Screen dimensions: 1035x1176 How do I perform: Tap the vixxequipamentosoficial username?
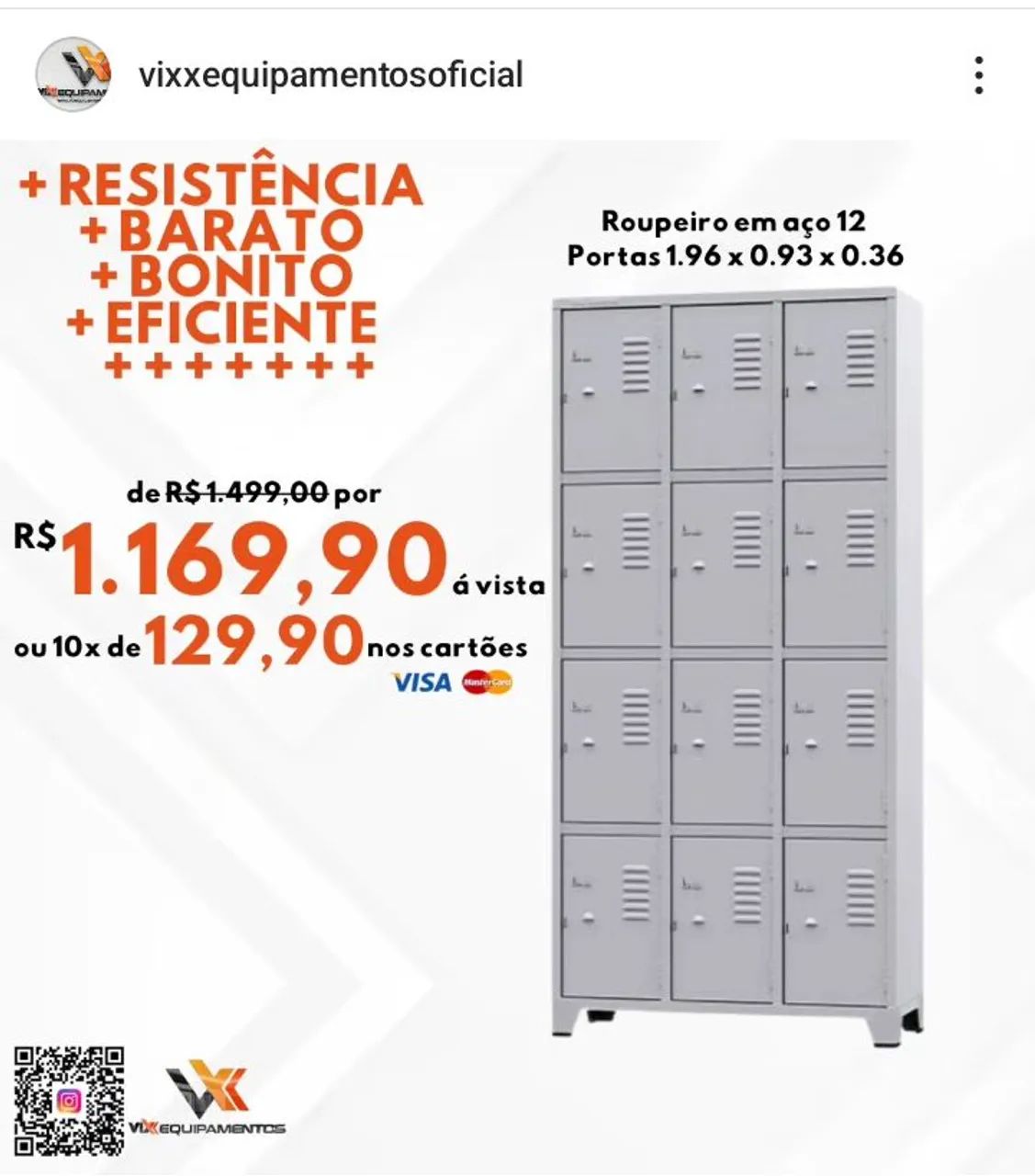point(331,75)
